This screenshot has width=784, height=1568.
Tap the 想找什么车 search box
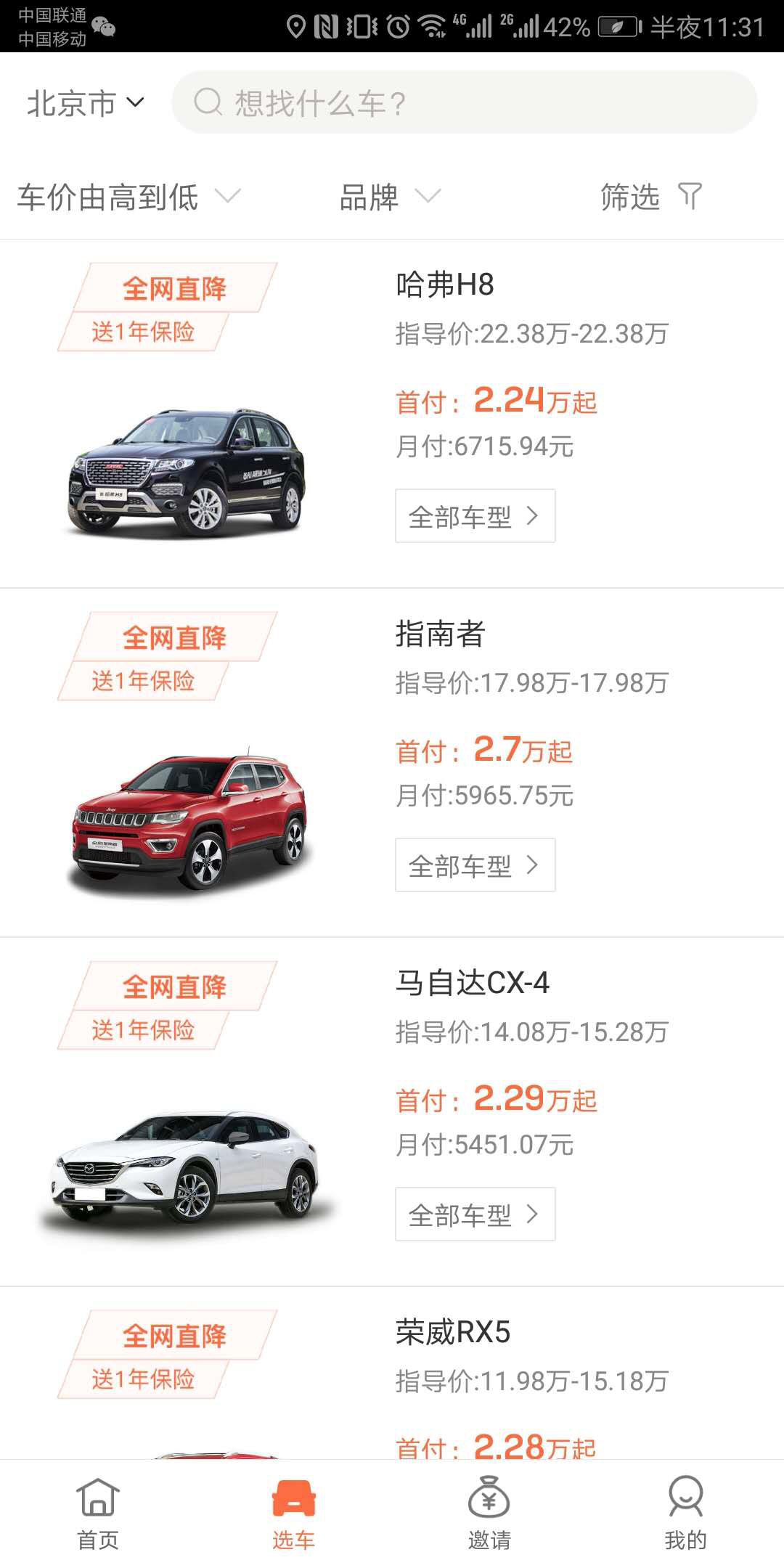pos(465,102)
